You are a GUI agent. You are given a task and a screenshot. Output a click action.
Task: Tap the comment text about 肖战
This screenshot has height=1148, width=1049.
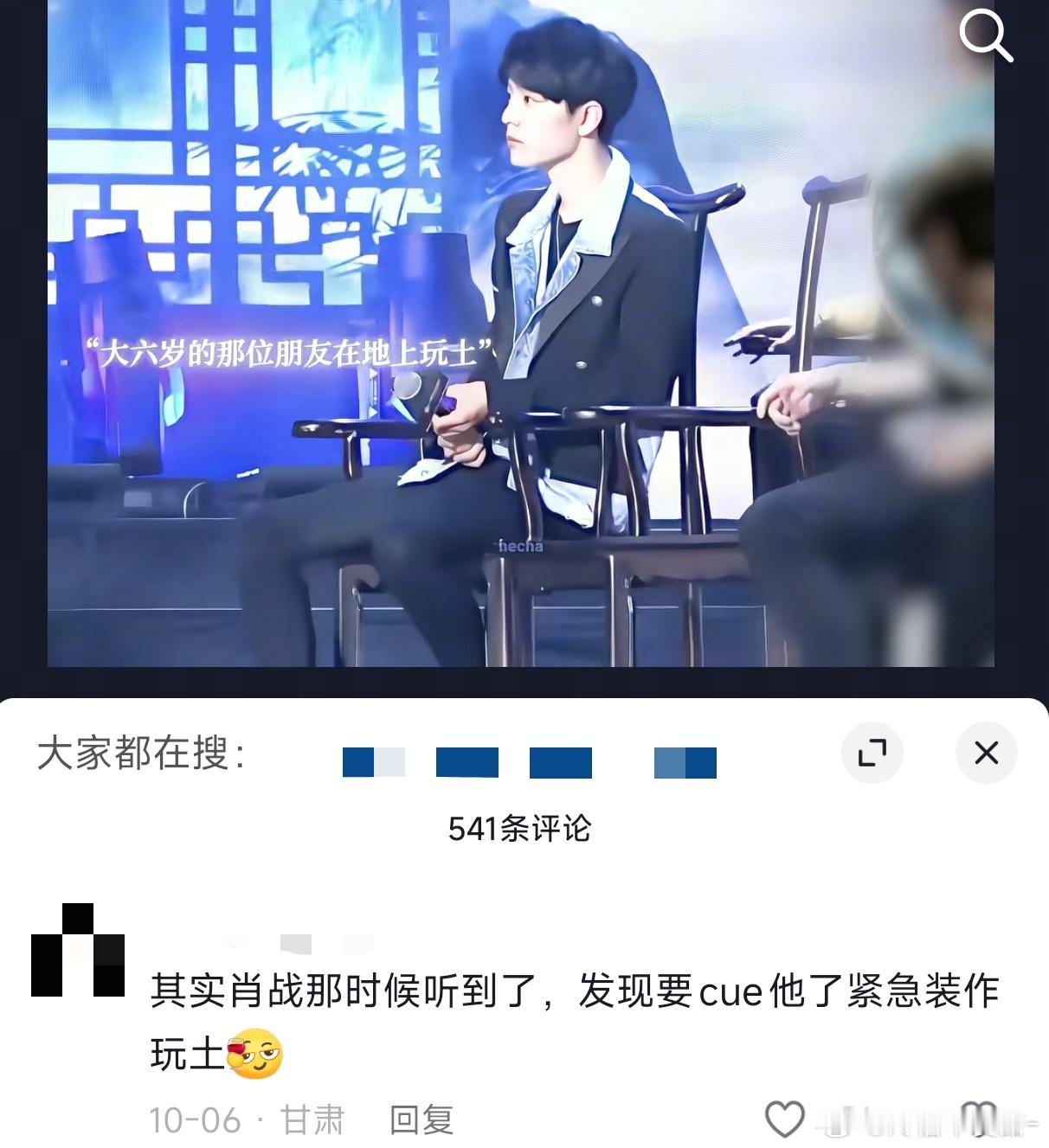pos(519,995)
